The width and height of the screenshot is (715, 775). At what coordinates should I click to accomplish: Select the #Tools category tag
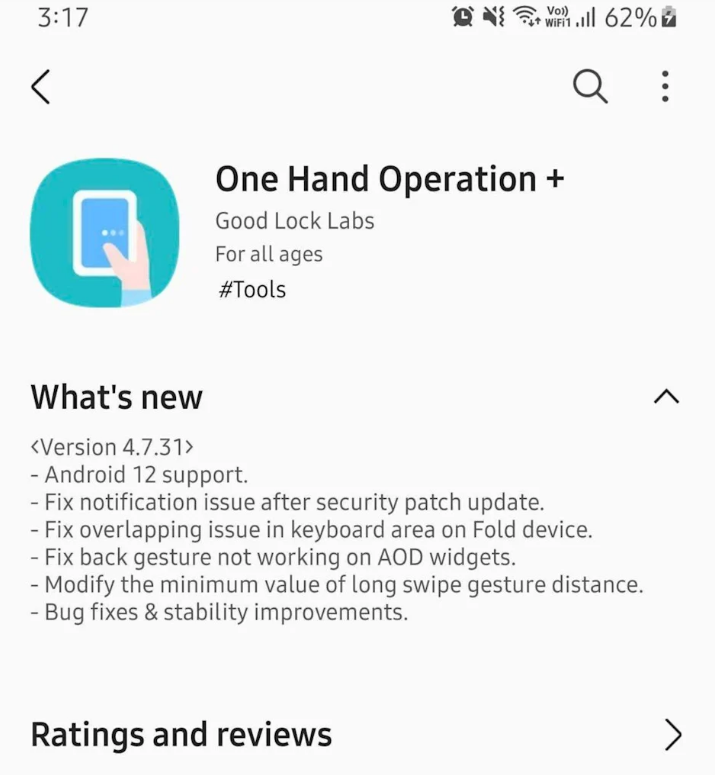251,290
